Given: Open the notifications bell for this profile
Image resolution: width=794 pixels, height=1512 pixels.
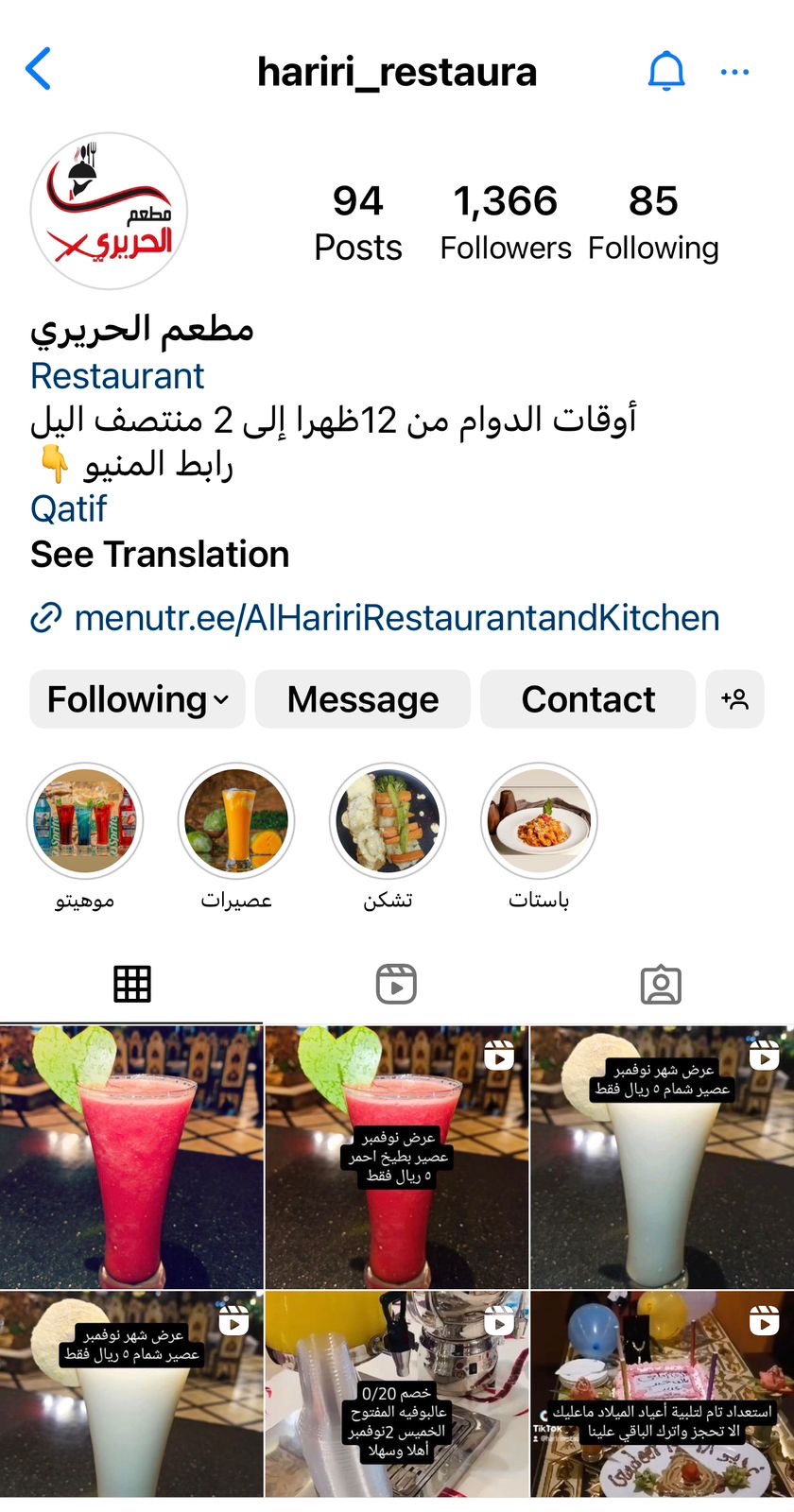Looking at the screenshot, I should 665,71.
